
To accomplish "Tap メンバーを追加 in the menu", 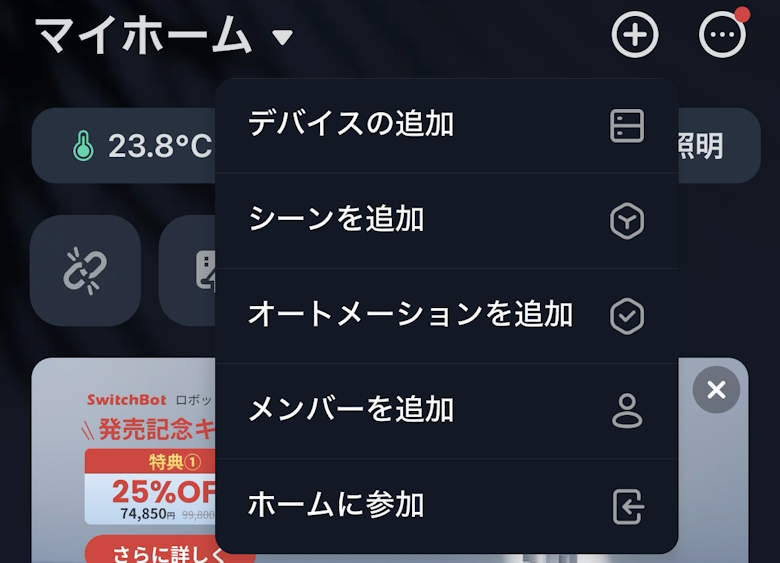I will [x=446, y=410].
